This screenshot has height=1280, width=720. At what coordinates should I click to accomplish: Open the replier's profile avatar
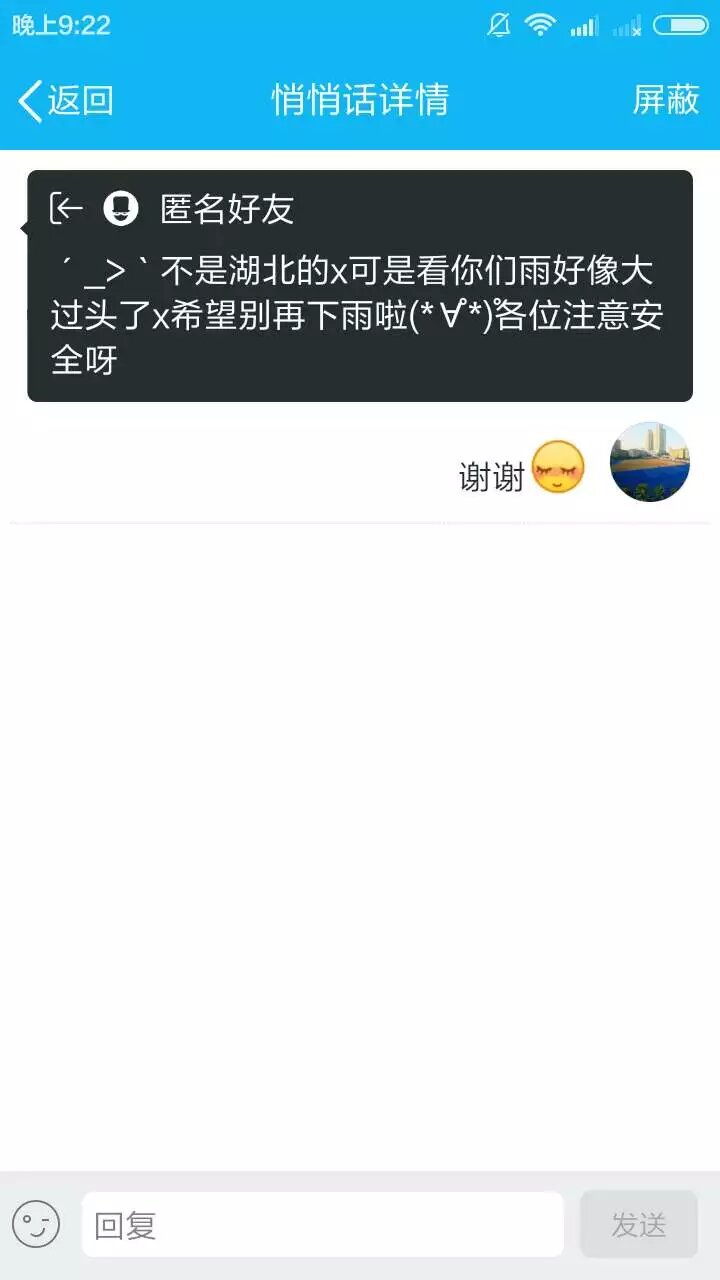click(x=650, y=462)
